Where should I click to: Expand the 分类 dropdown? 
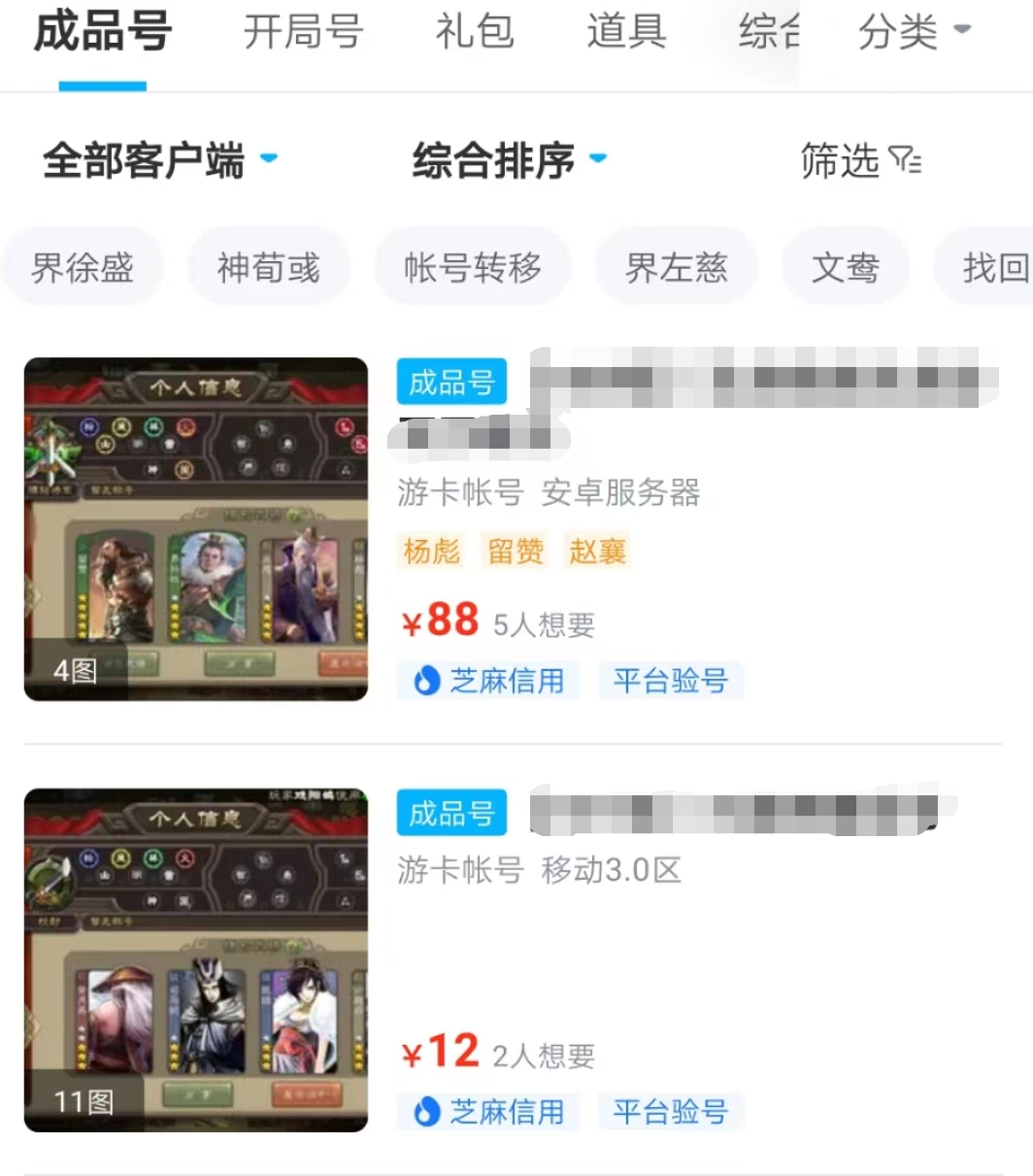[x=914, y=33]
